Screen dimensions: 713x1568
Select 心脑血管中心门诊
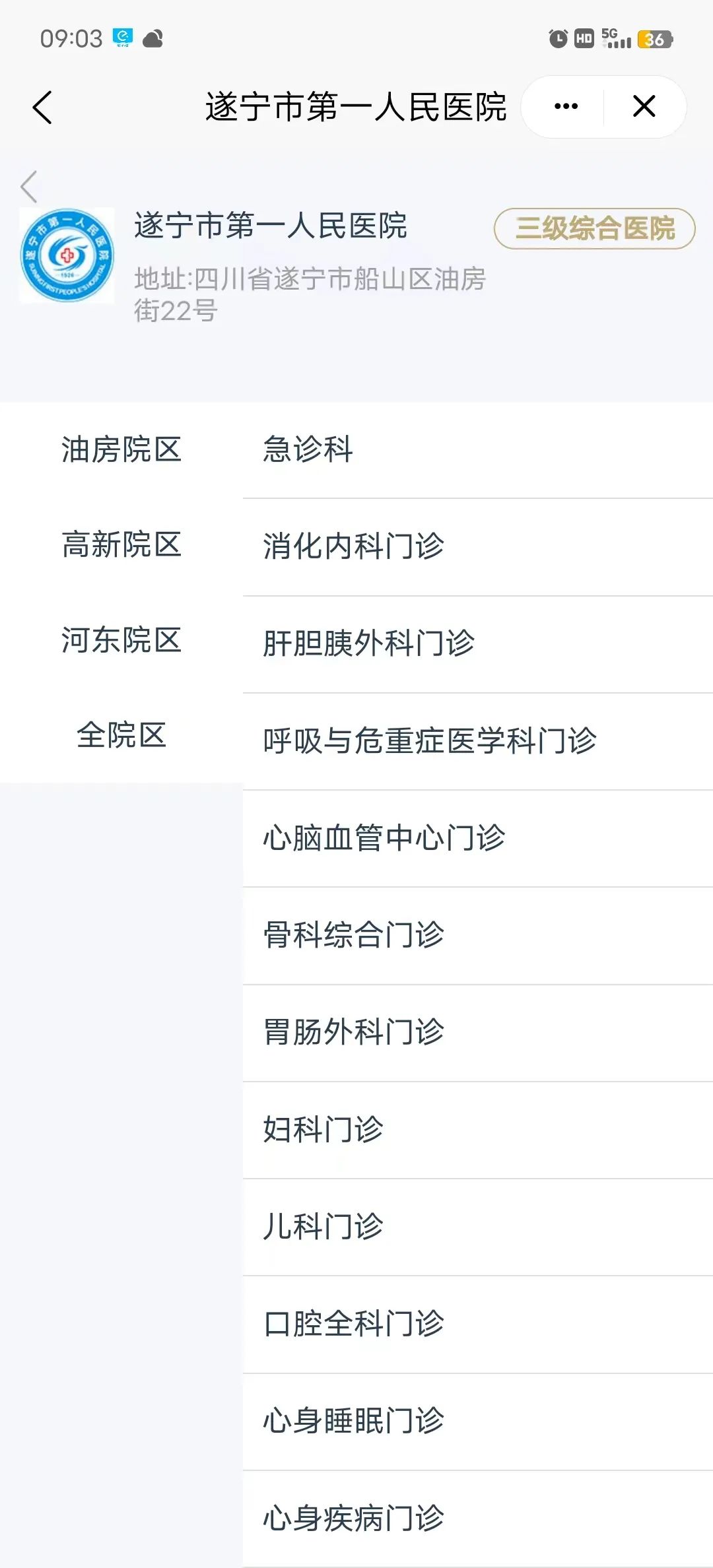click(384, 838)
